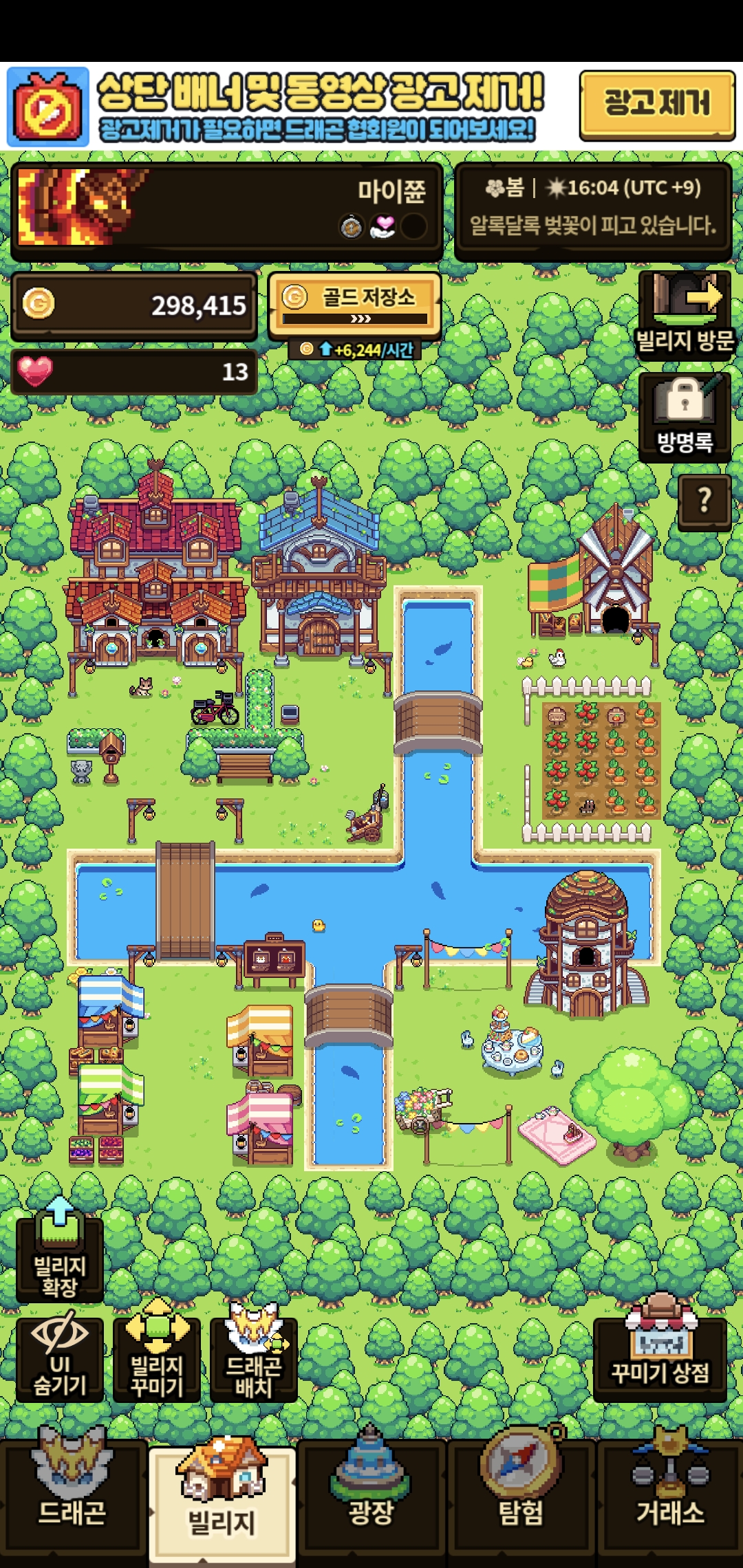Open the question mark help button
The height and width of the screenshot is (1568, 743).
[704, 500]
